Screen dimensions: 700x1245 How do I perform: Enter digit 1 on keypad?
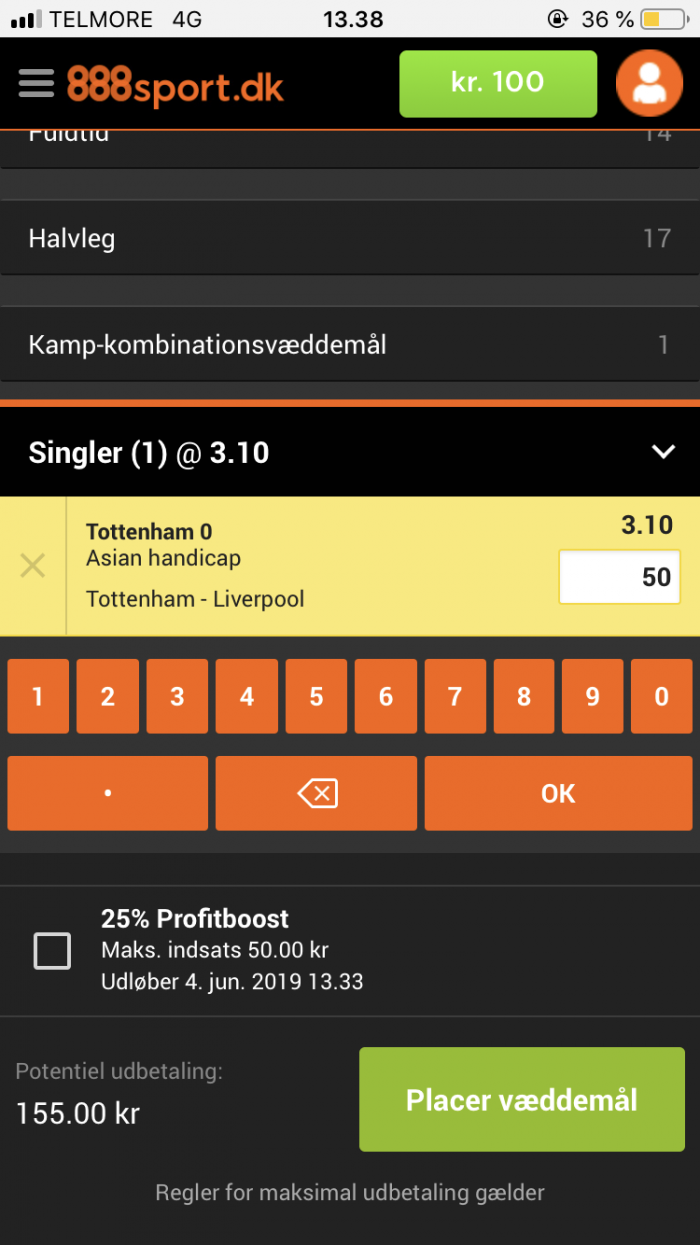click(38, 696)
